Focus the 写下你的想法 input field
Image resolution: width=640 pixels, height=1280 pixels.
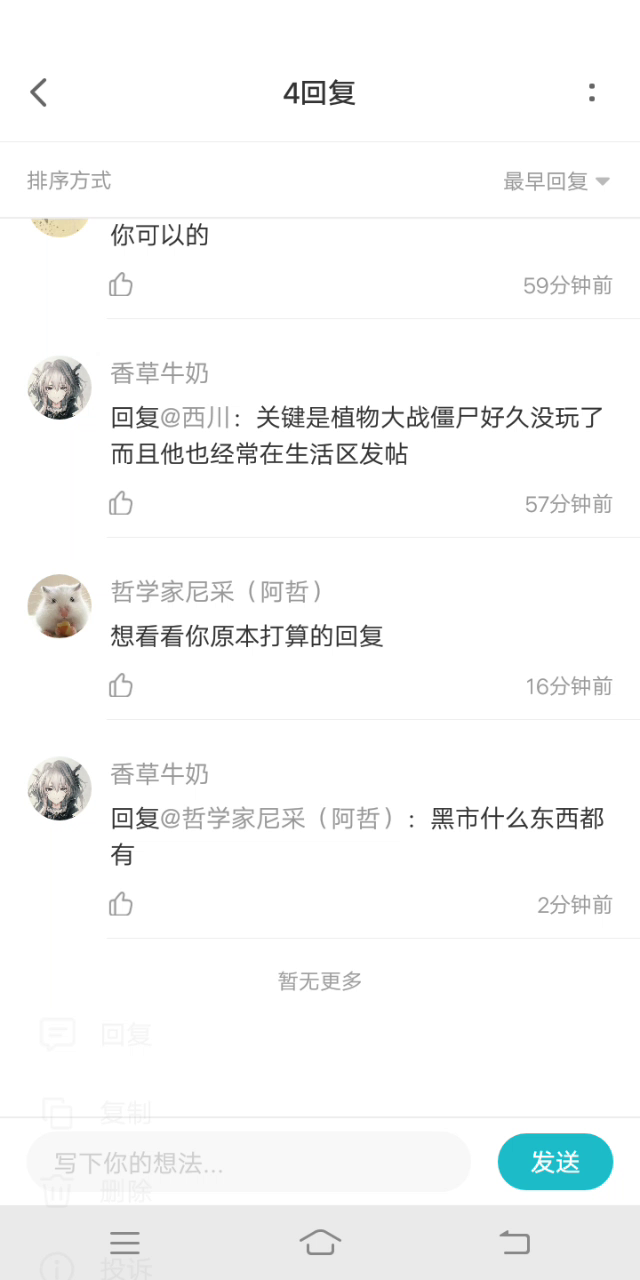(249, 1162)
